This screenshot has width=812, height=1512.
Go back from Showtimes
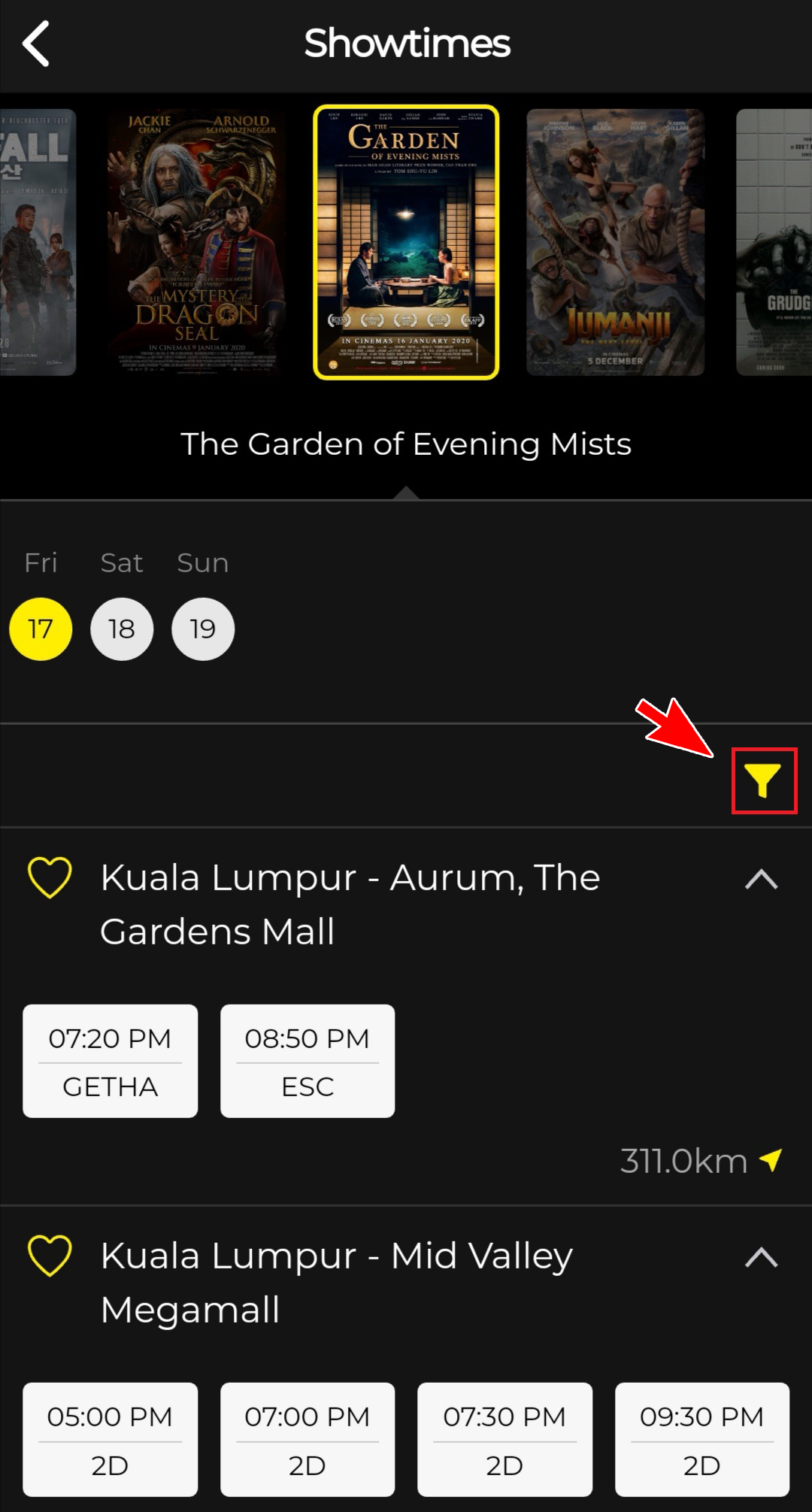pos(36,44)
